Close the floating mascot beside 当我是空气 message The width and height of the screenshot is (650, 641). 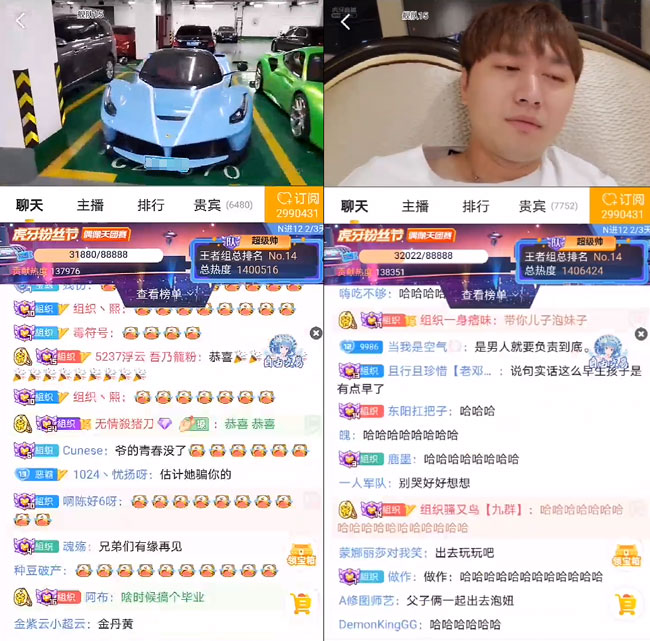click(640, 333)
